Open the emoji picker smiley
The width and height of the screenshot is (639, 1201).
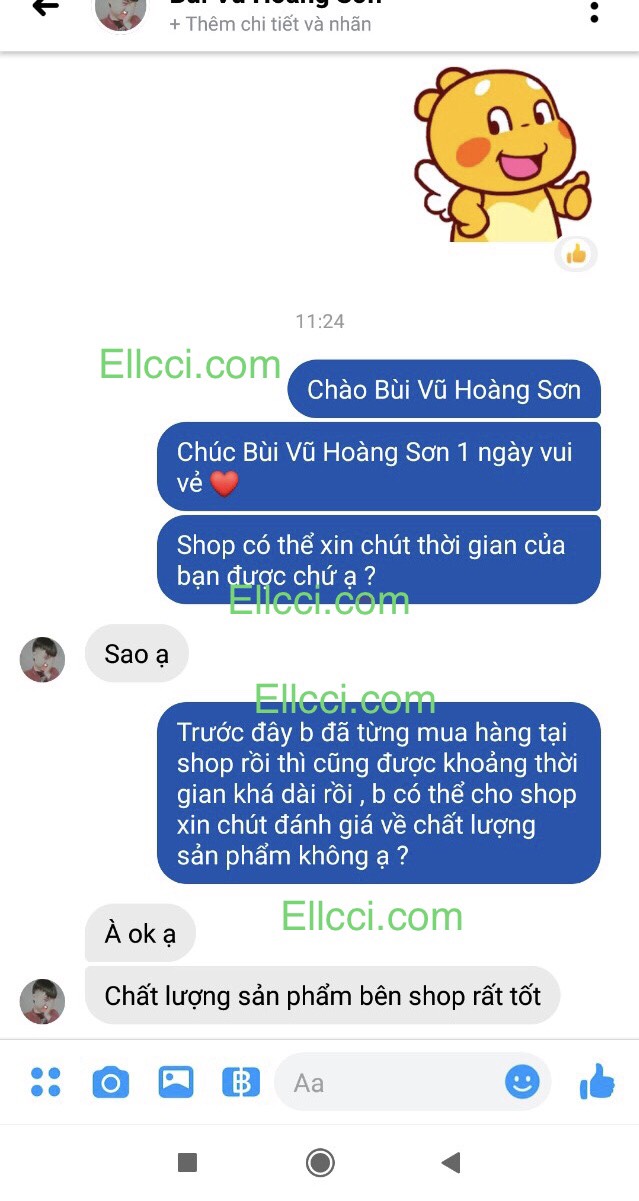(x=522, y=1081)
